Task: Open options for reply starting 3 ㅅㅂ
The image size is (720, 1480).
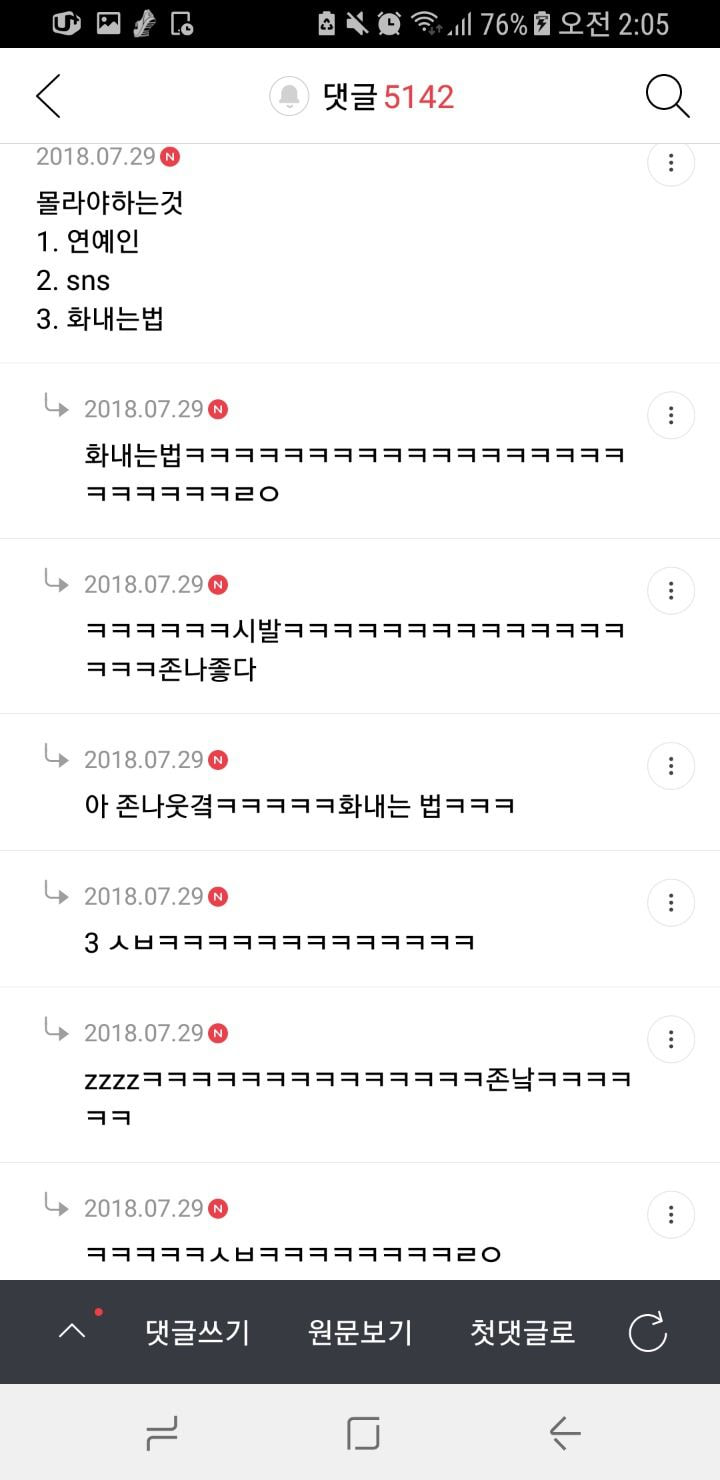Action: [x=671, y=903]
